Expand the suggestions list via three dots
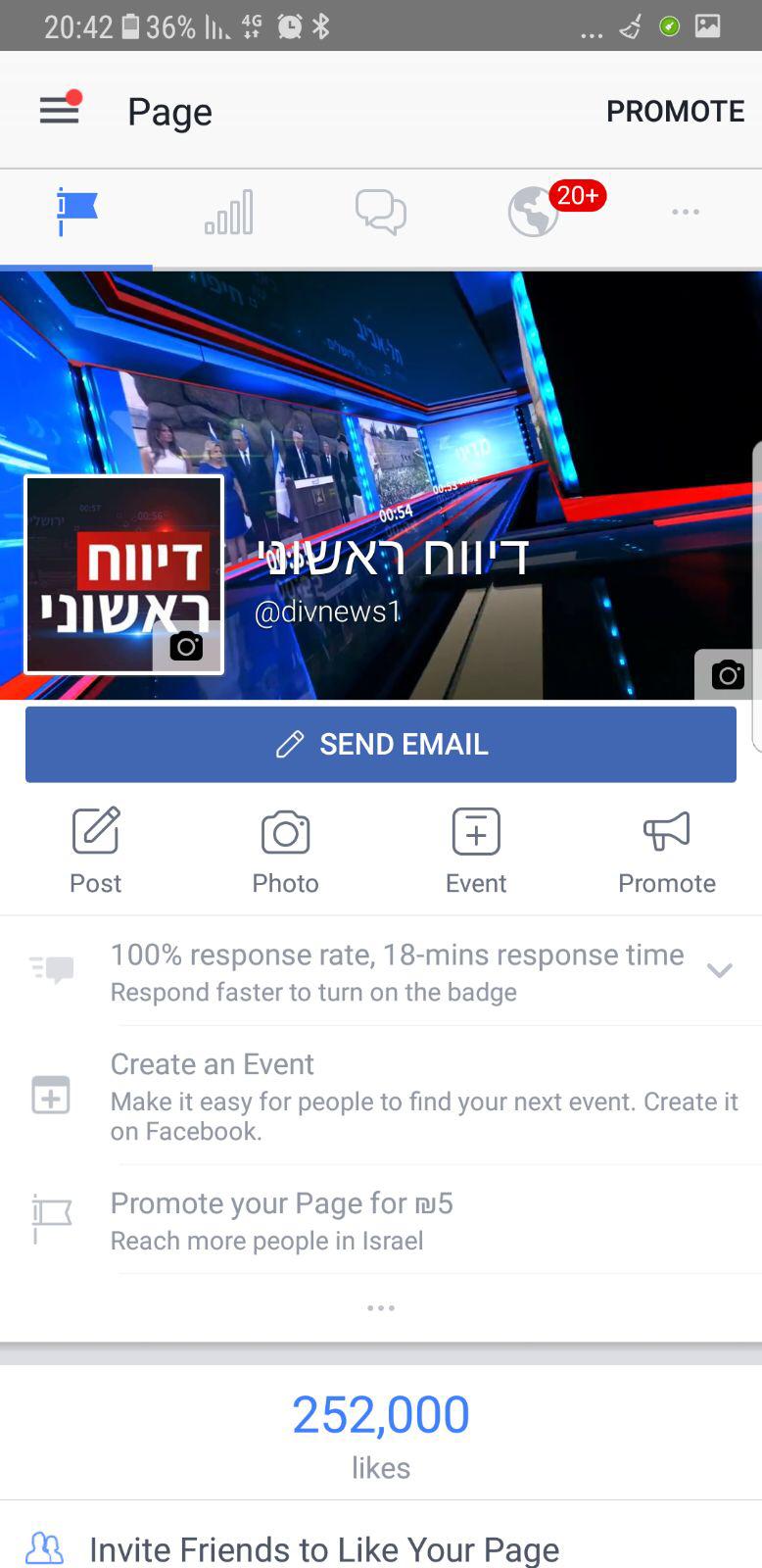Screen dimensions: 762x1568 [381, 1306]
